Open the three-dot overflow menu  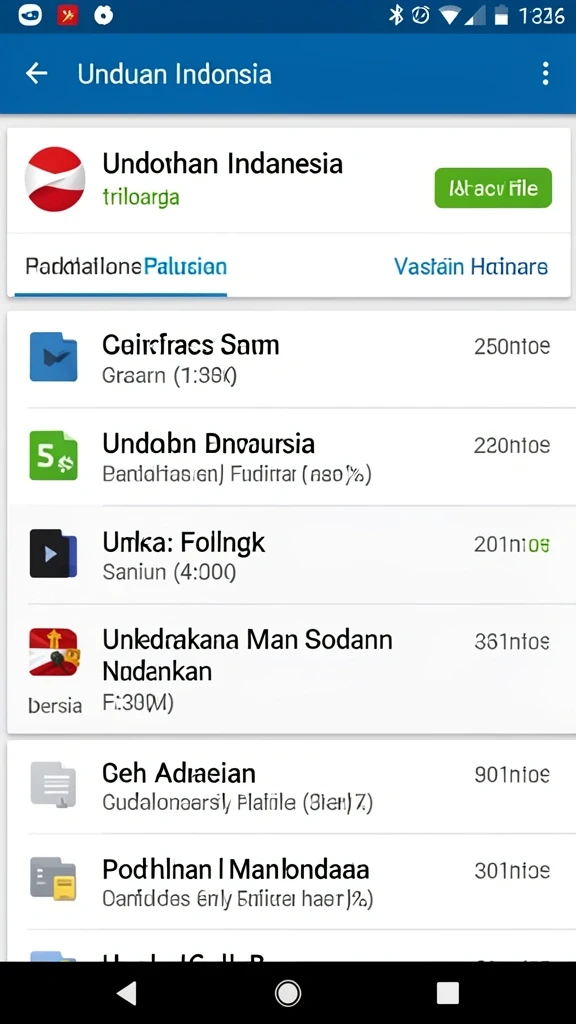pyautogui.click(x=545, y=74)
